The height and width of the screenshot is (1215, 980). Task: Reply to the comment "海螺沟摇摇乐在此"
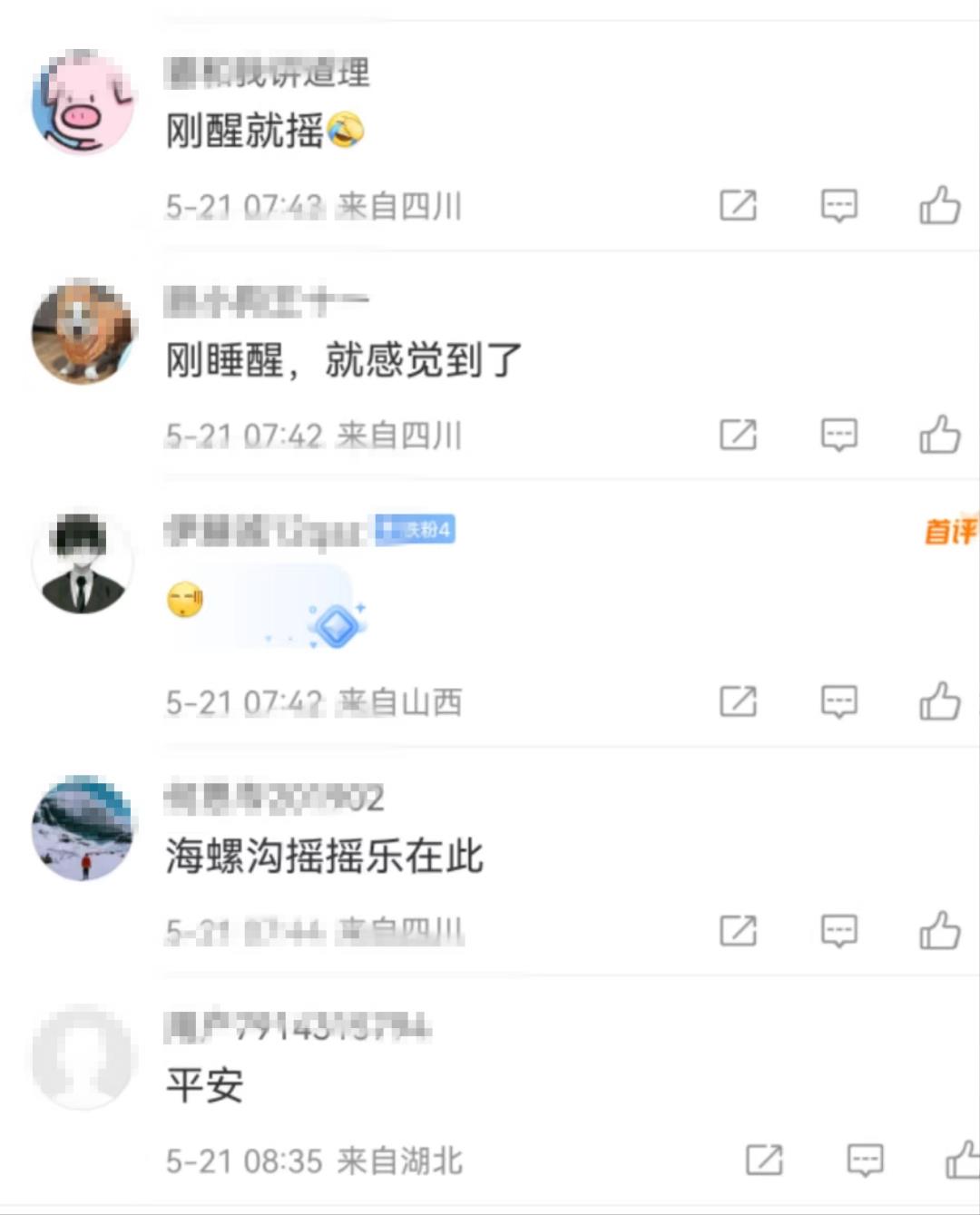tap(838, 930)
